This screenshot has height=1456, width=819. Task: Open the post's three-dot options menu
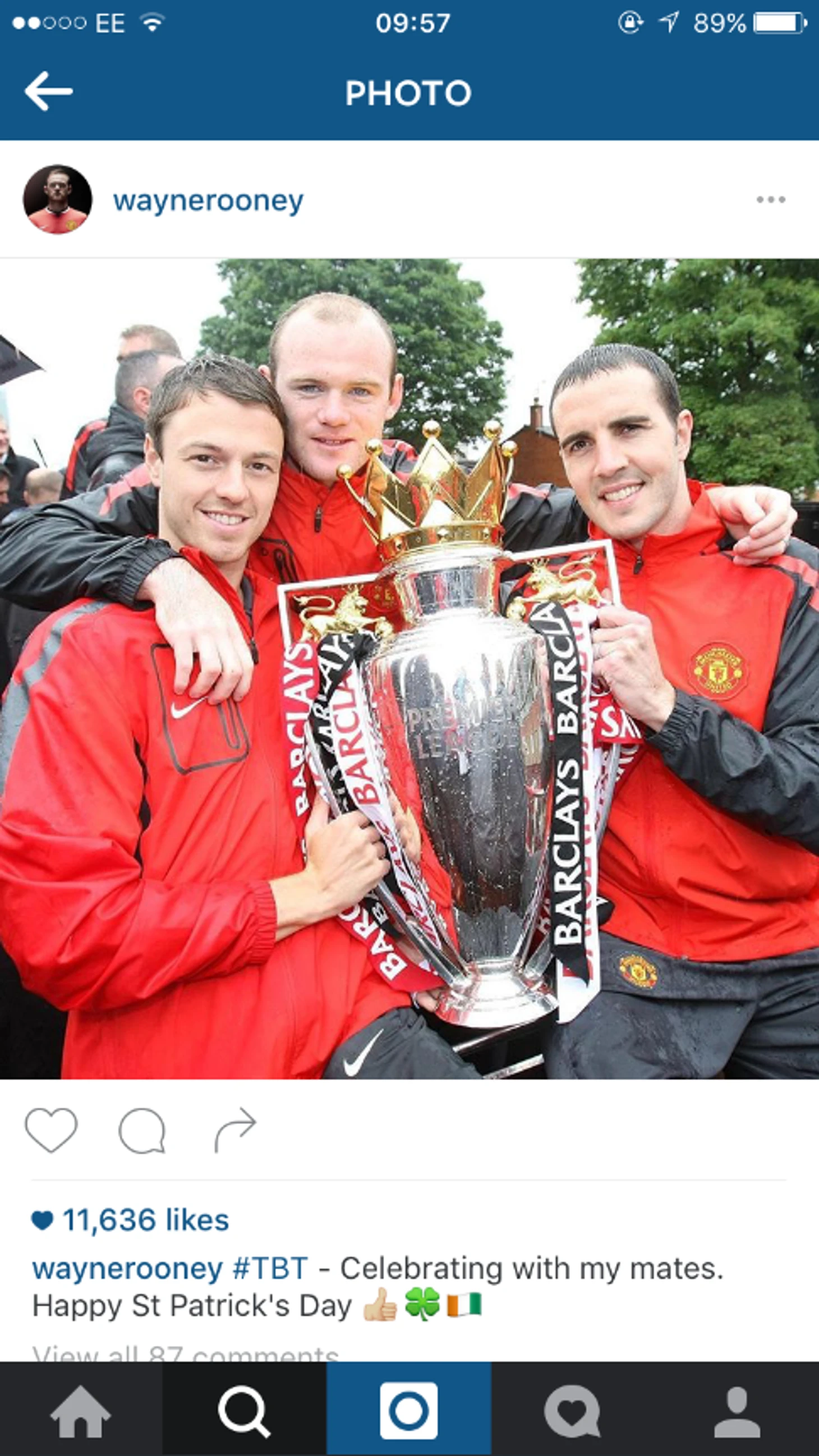coord(771,200)
